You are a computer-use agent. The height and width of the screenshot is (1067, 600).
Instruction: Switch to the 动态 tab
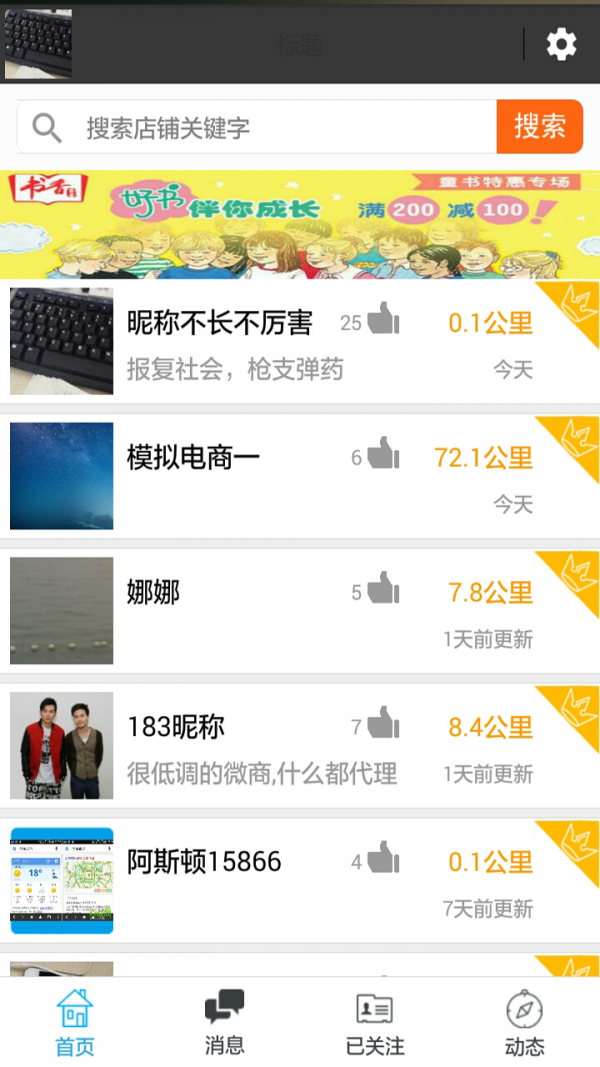click(524, 1022)
